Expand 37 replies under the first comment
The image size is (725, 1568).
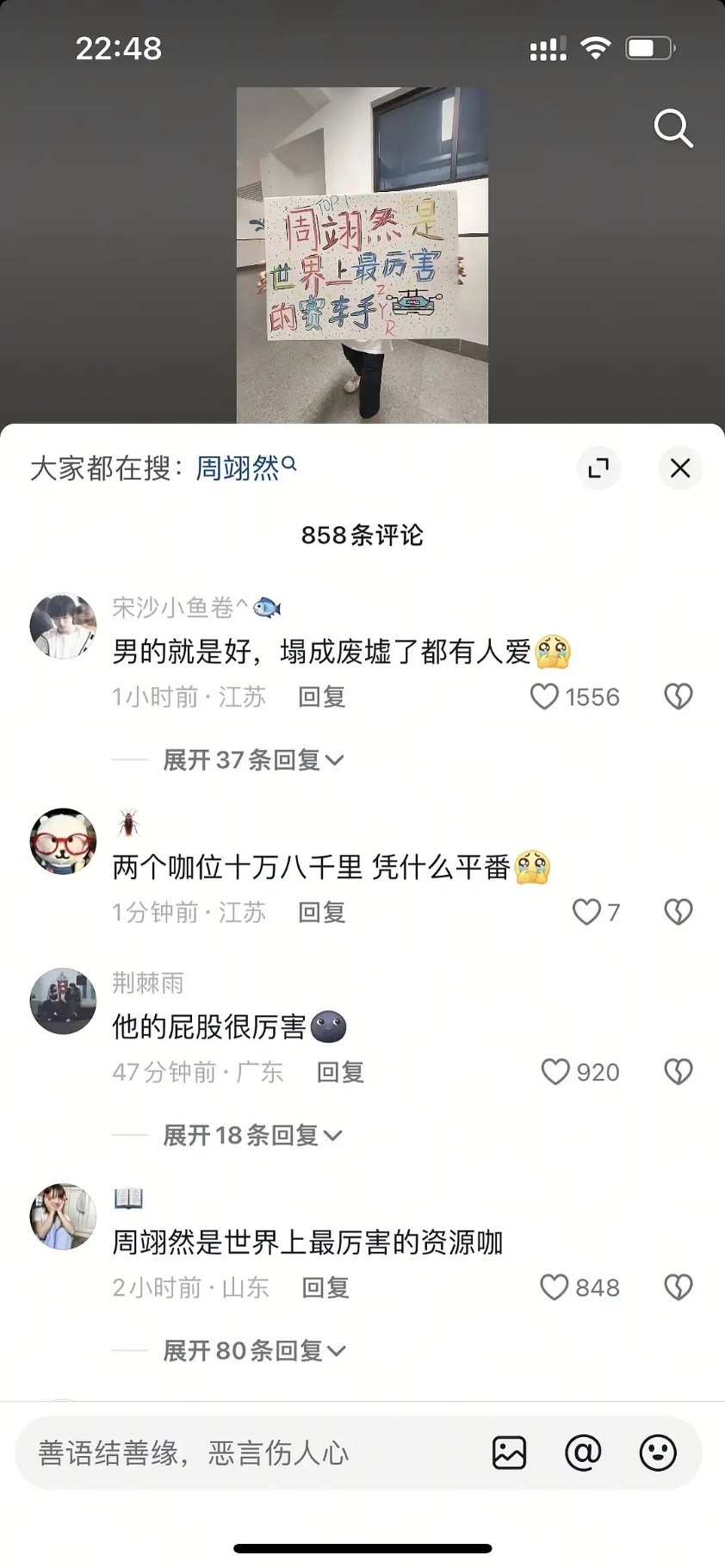(253, 759)
